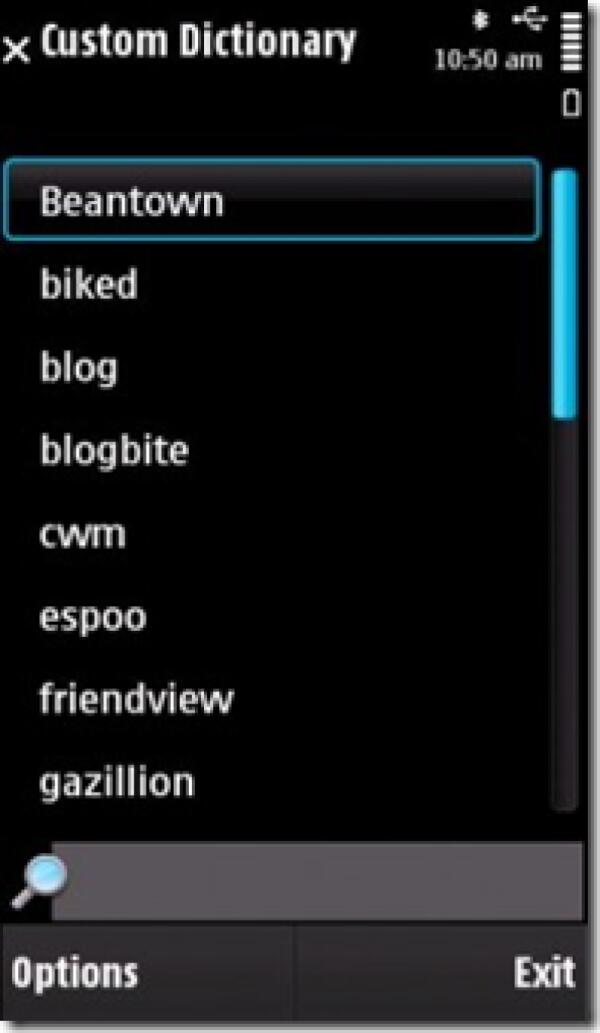This screenshot has height=1033, width=600.
Task: Focus the search field
Action: (x=316, y=880)
